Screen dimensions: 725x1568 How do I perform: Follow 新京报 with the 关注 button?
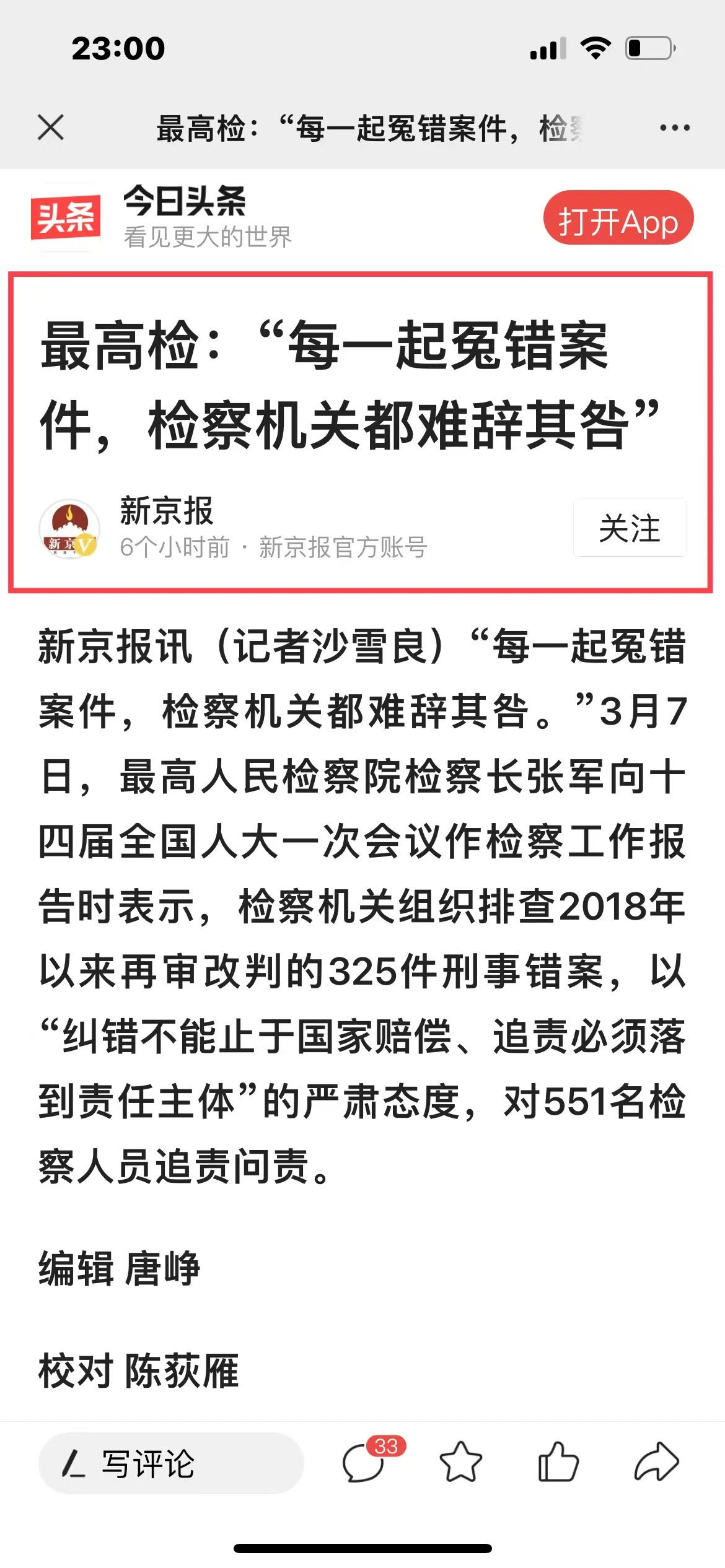point(629,528)
